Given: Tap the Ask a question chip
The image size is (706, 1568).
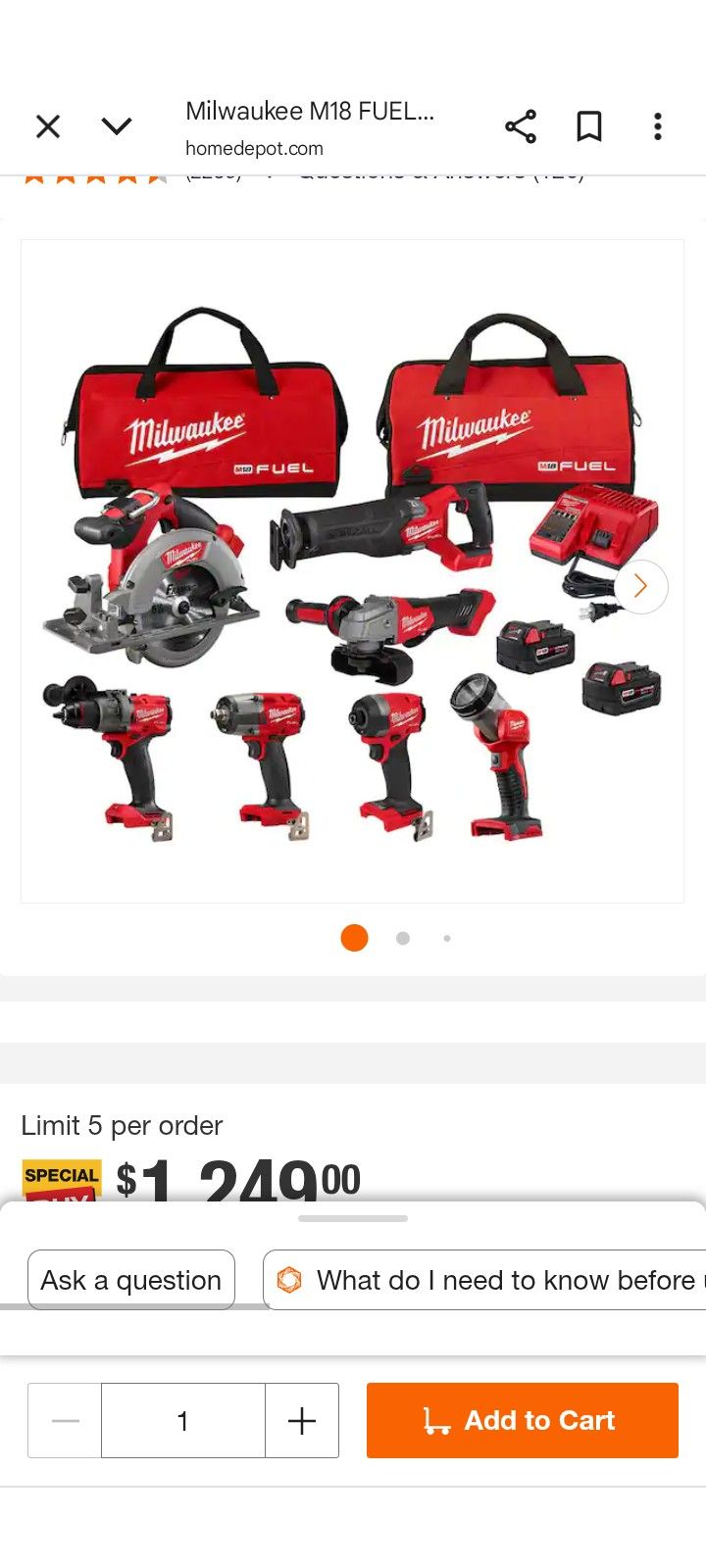Looking at the screenshot, I should coord(131,1280).
